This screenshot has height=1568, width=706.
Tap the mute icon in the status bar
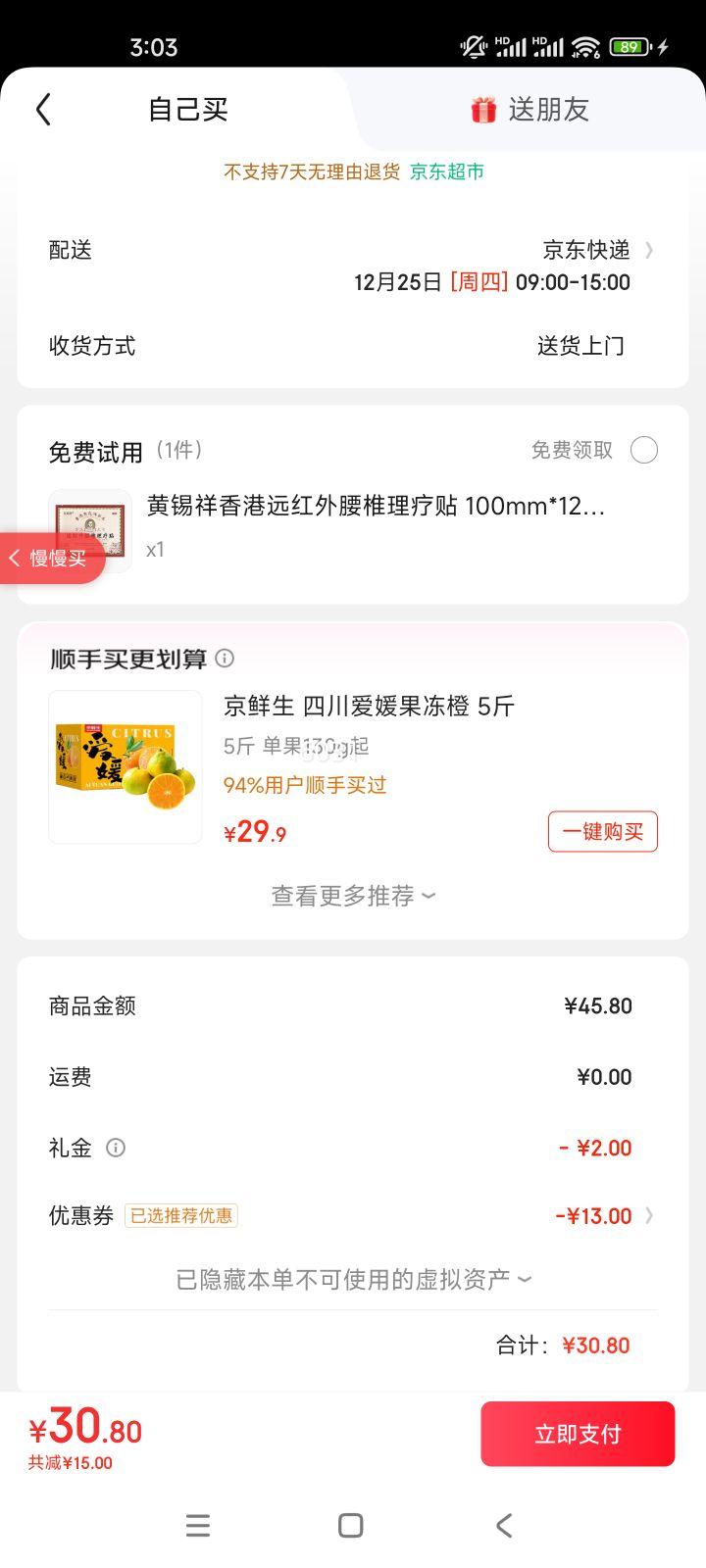pyautogui.click(x=474, y=45)
